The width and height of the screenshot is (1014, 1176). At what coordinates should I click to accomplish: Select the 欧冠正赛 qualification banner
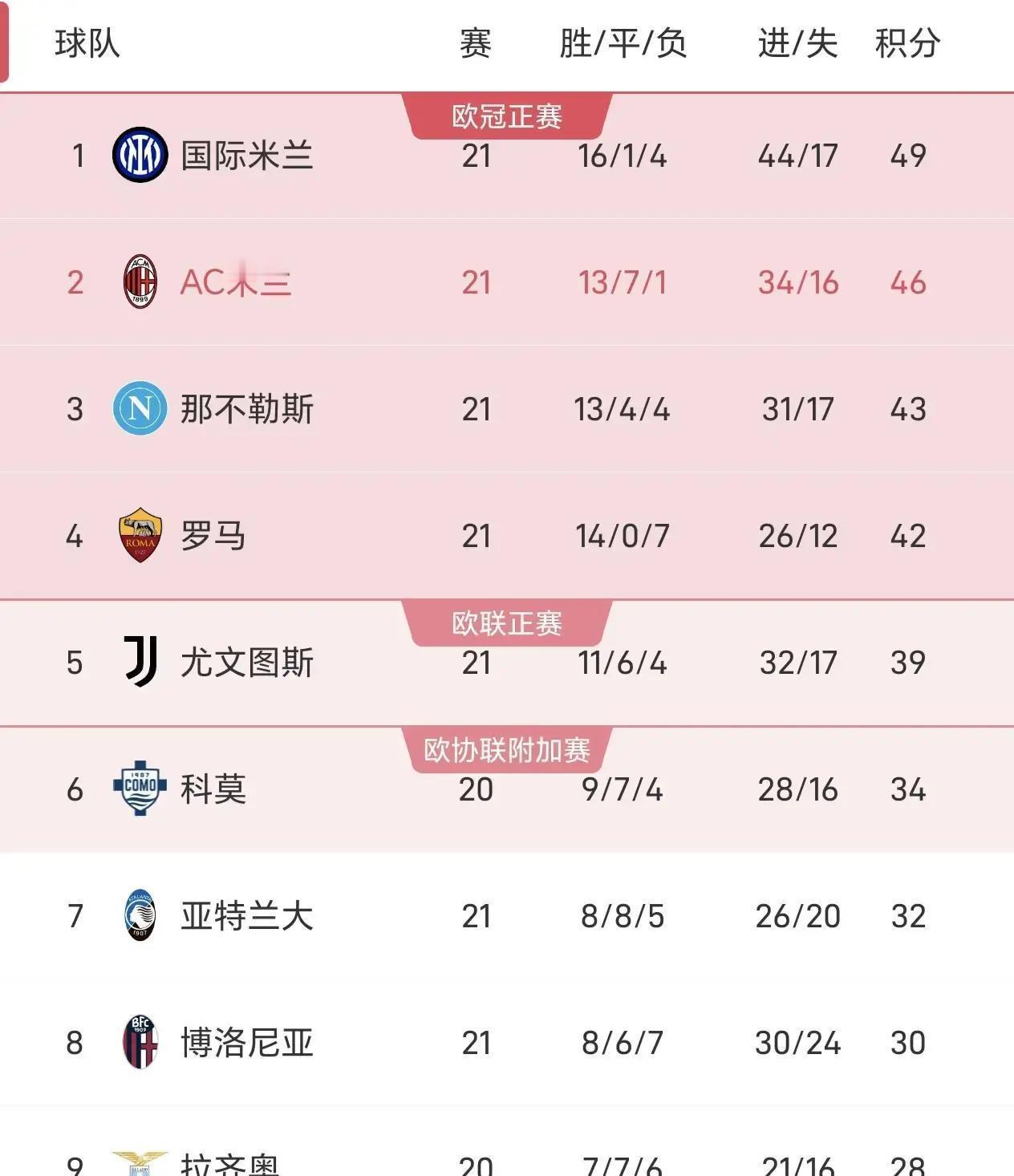[x=505, y=115]
